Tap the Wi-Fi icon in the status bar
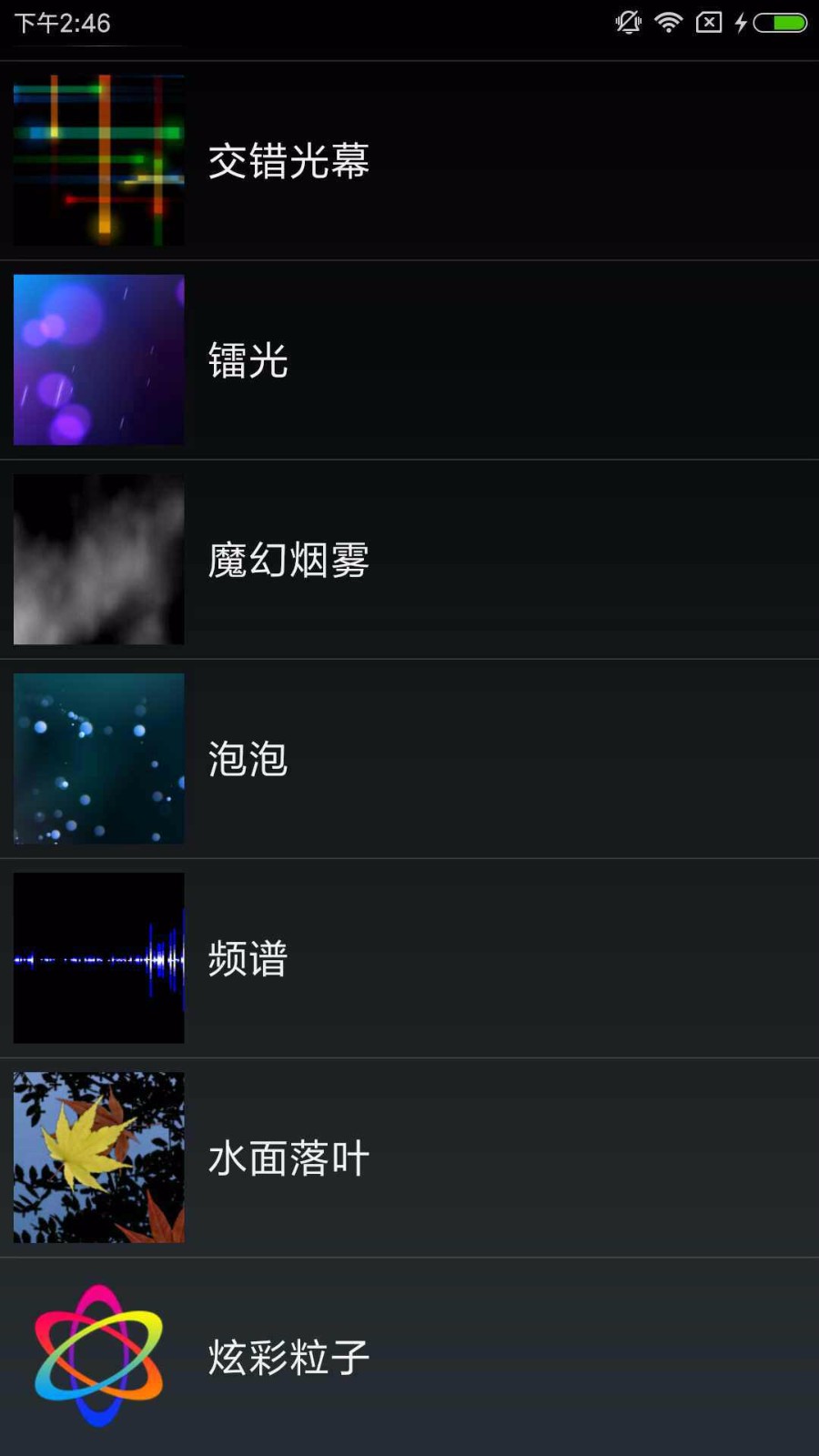 tap(668, 23)
